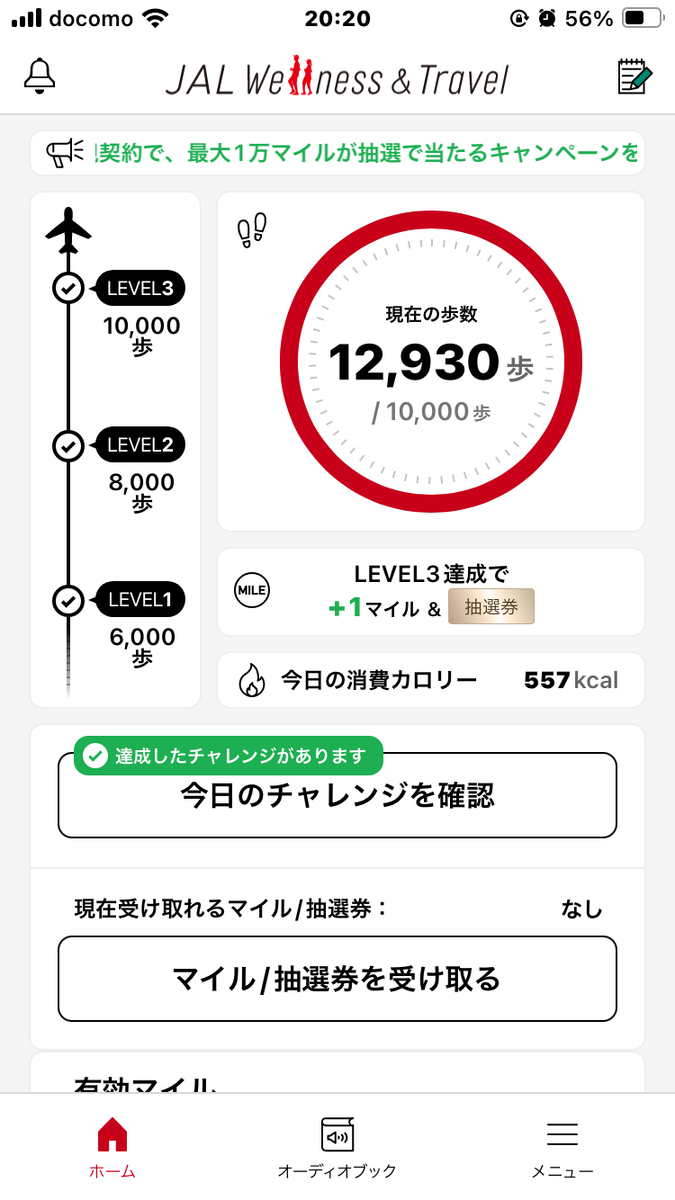Open the オーディオブック tab
Image resolution: width=675 pixels, height=1200 pixels.
tap(337, 1147)
